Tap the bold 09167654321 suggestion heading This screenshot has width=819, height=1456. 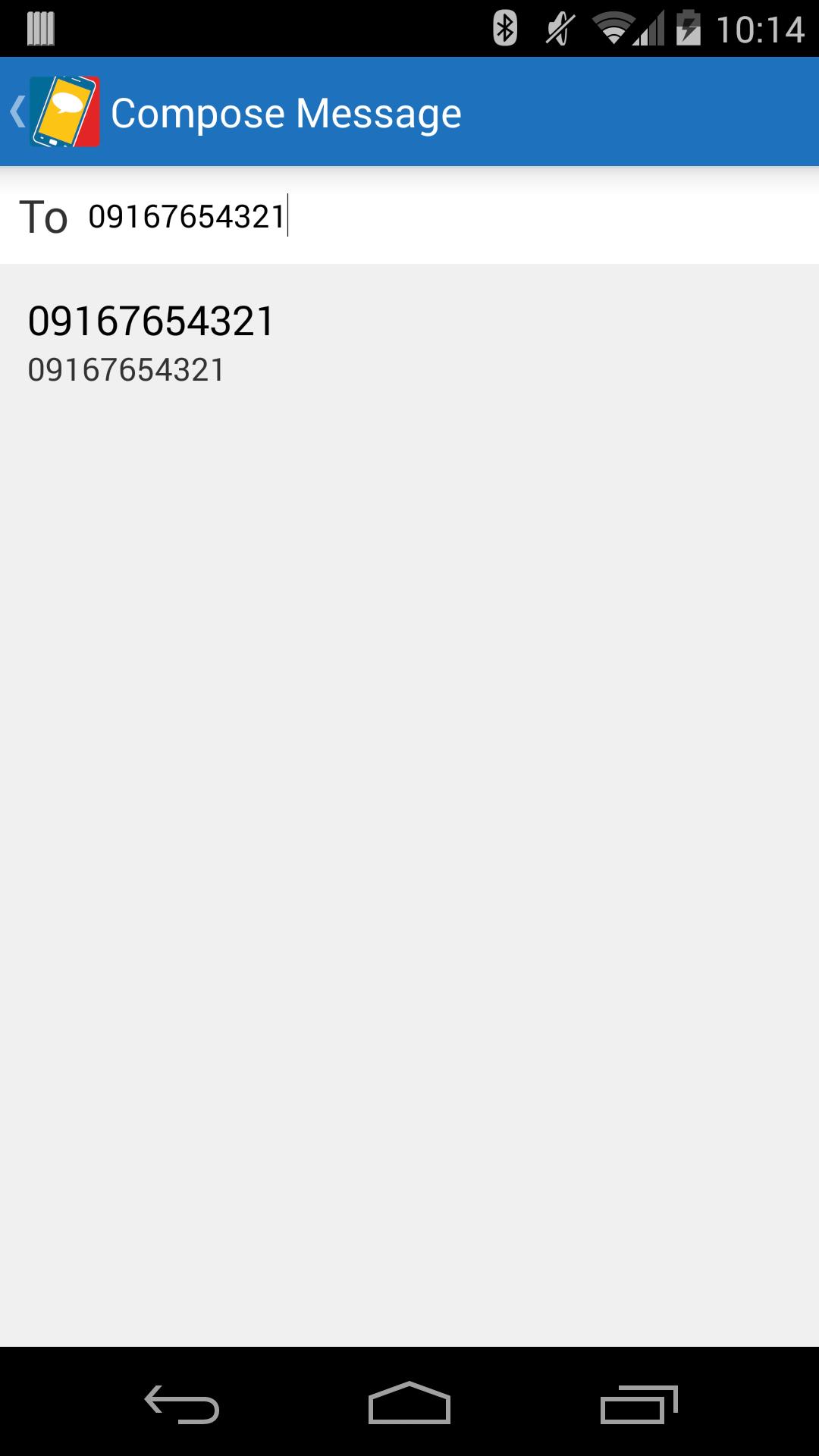pyautogui.click(x=152, y=322)
